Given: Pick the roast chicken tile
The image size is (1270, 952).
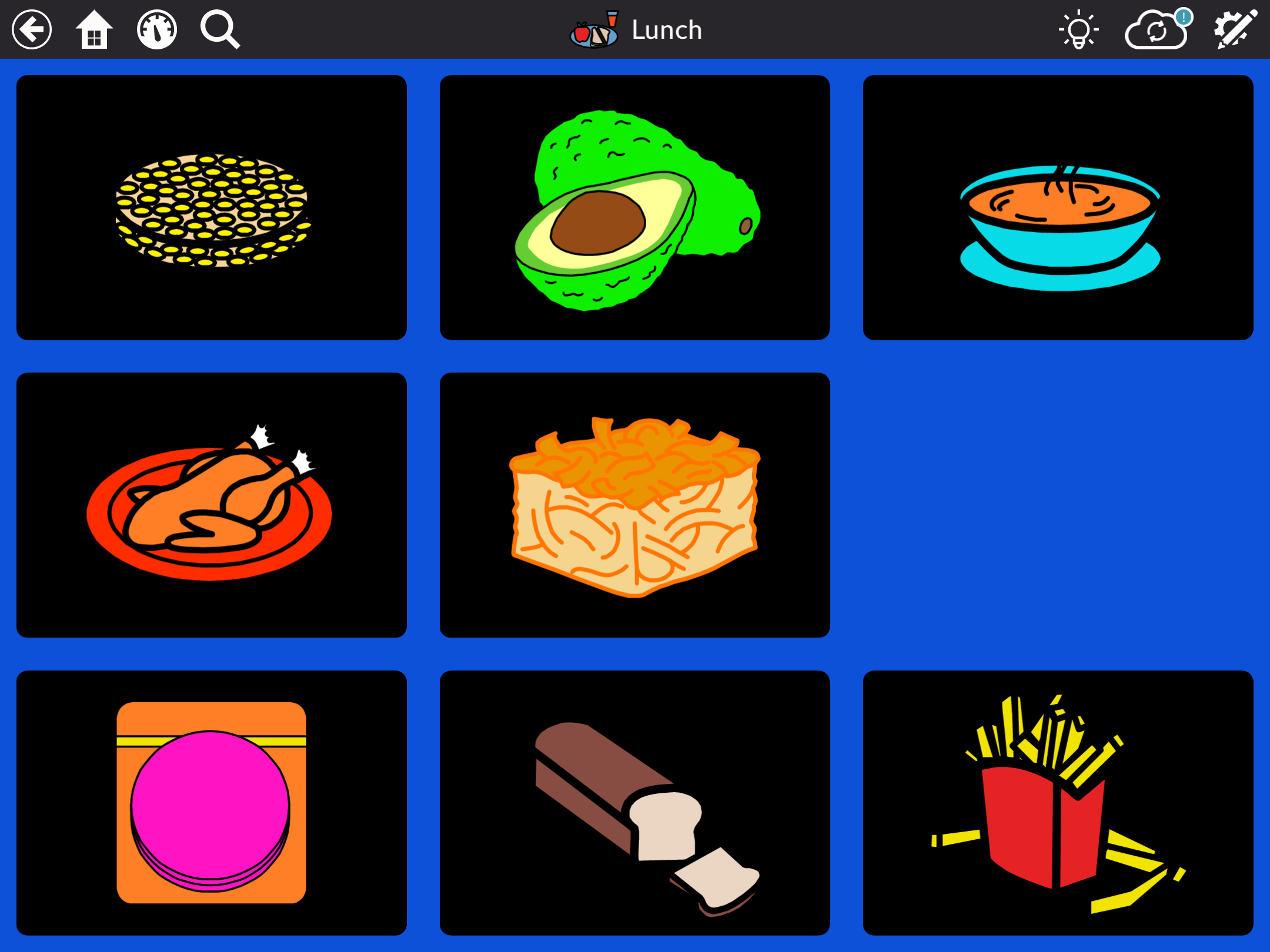Looking at the screenshot, I should point(212,505).
